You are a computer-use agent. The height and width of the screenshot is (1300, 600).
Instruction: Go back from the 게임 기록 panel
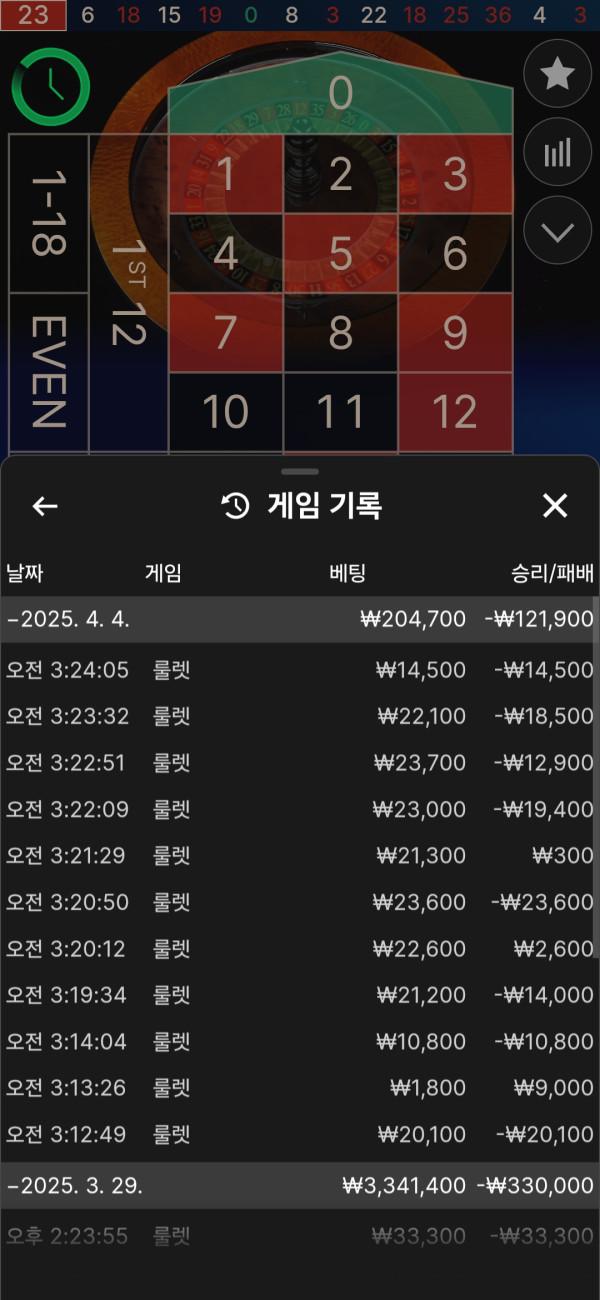click(45, 506)
